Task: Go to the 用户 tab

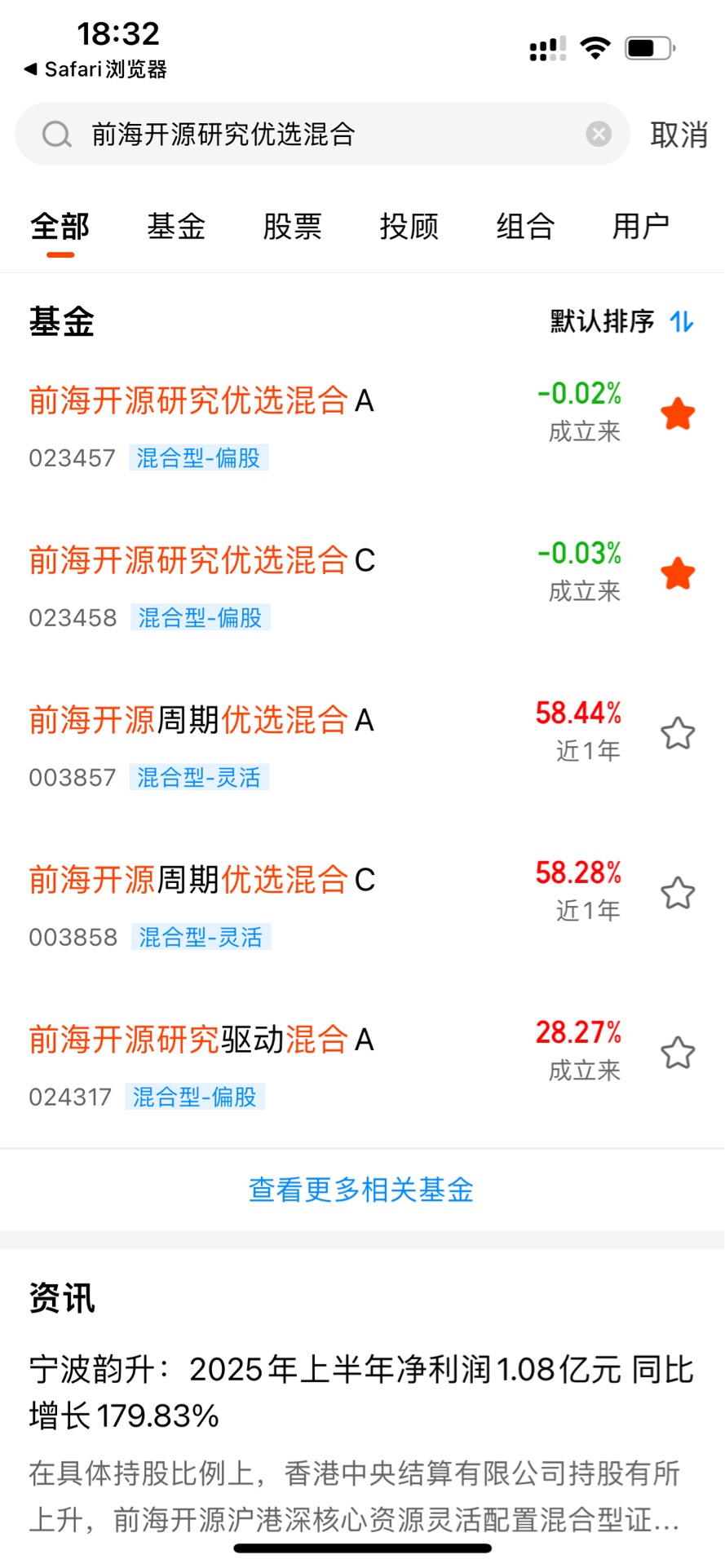Action: (x=641, y=227)
